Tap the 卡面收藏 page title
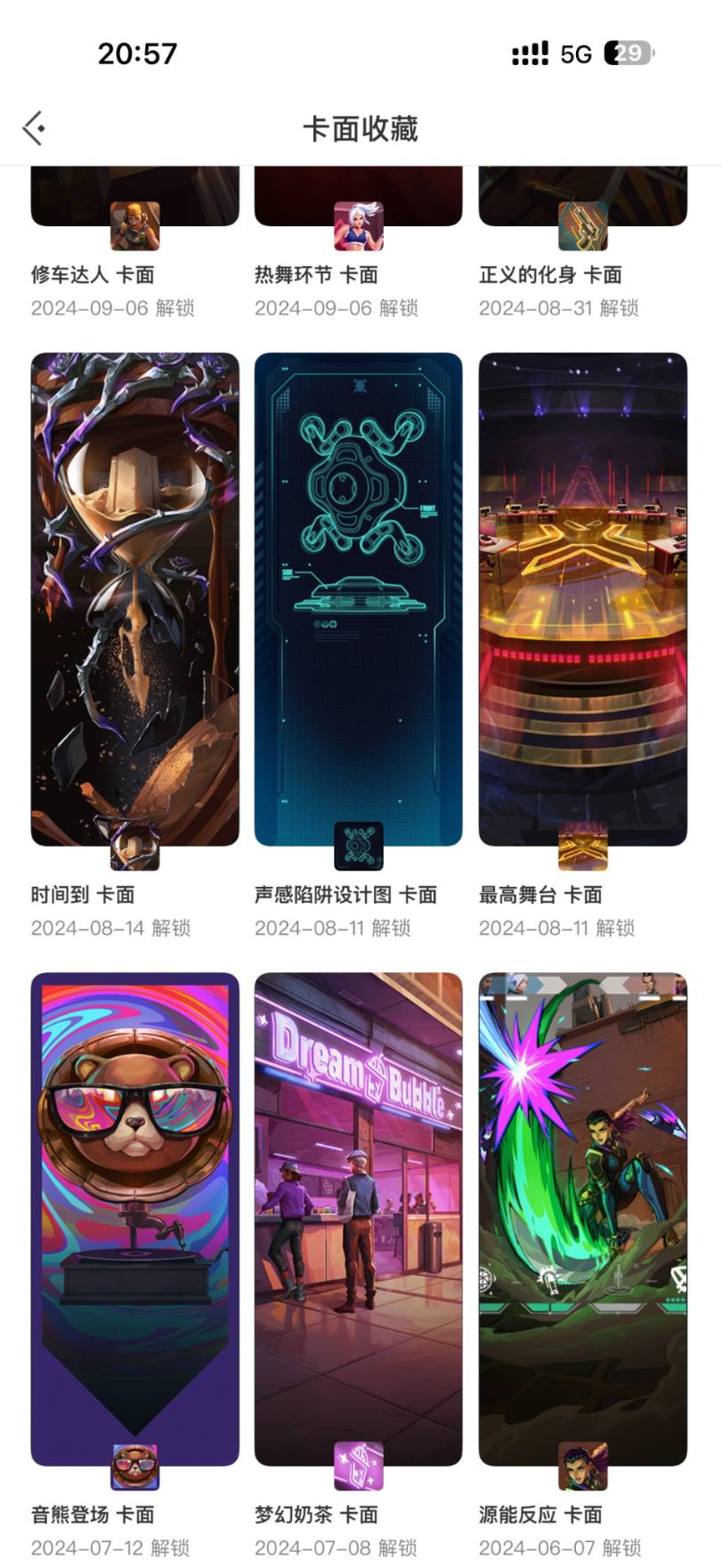This screenshot has height=1568, width=722. pos(361,129)
